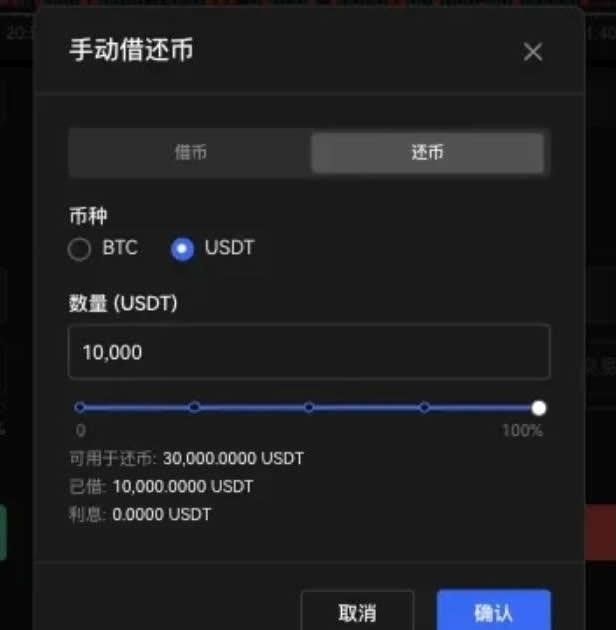
Task: Switch to the 还币 tab
Action: point(427,153)
